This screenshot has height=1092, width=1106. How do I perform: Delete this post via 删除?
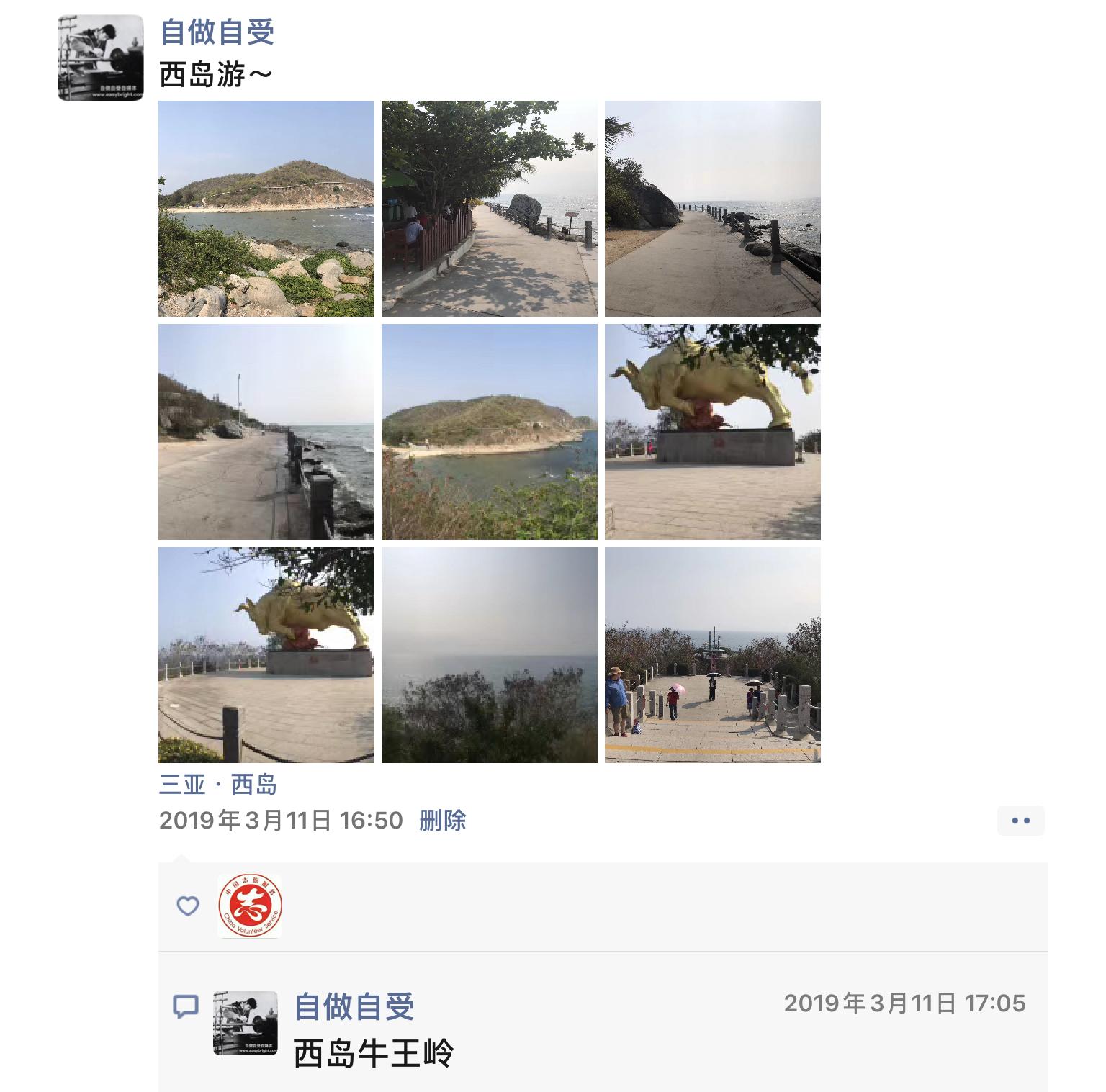click(442, 821)
